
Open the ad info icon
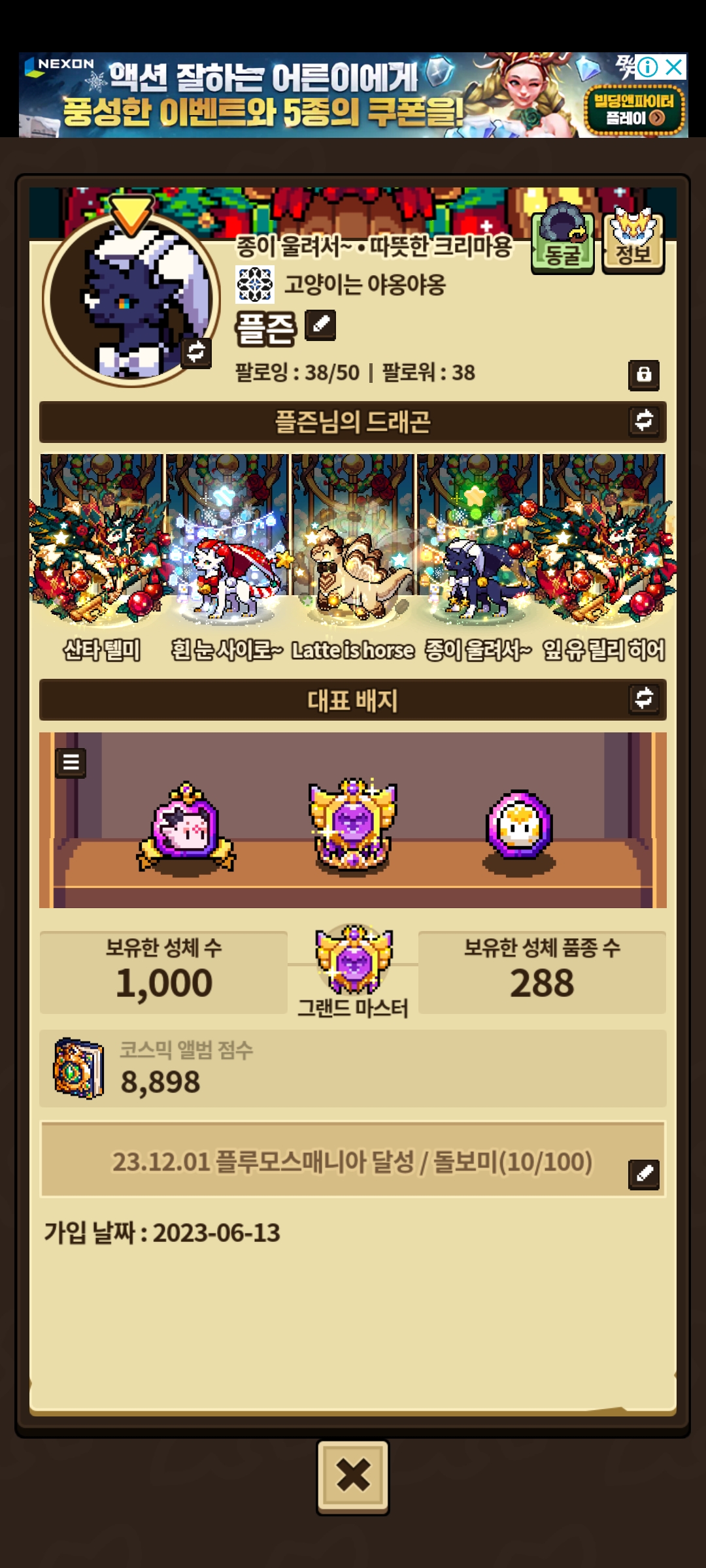(647, 67)
